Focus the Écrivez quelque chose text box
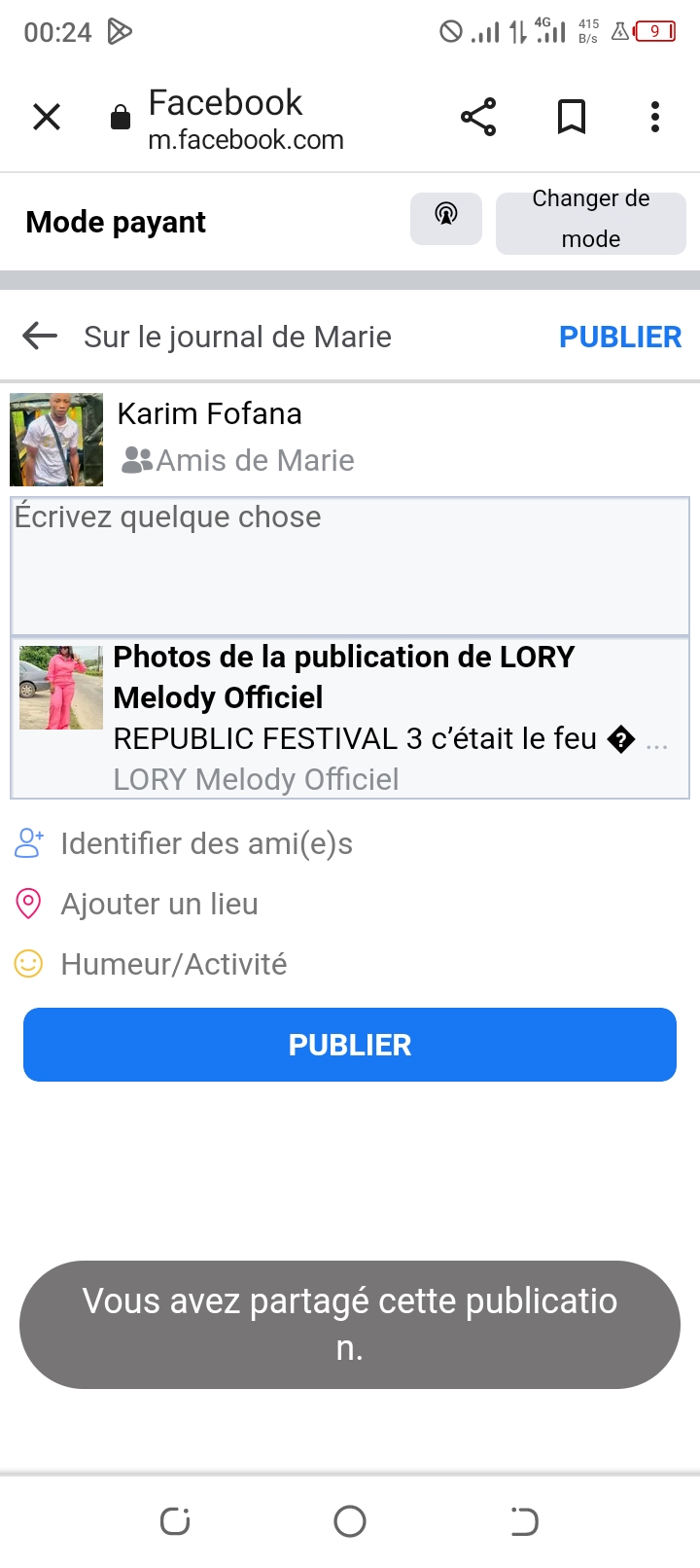 (x=350, y=566)
